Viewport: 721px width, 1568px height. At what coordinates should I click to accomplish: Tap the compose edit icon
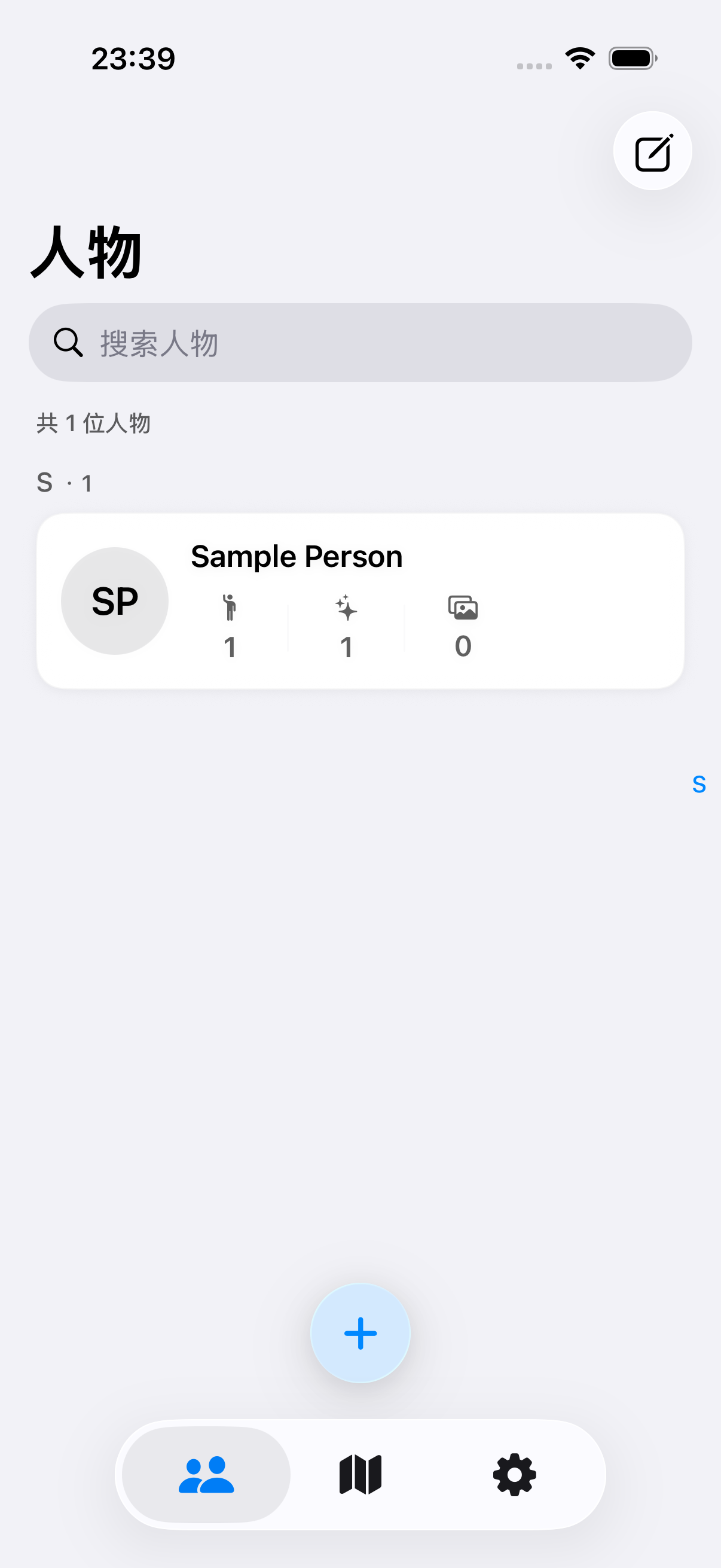[652, 151]
